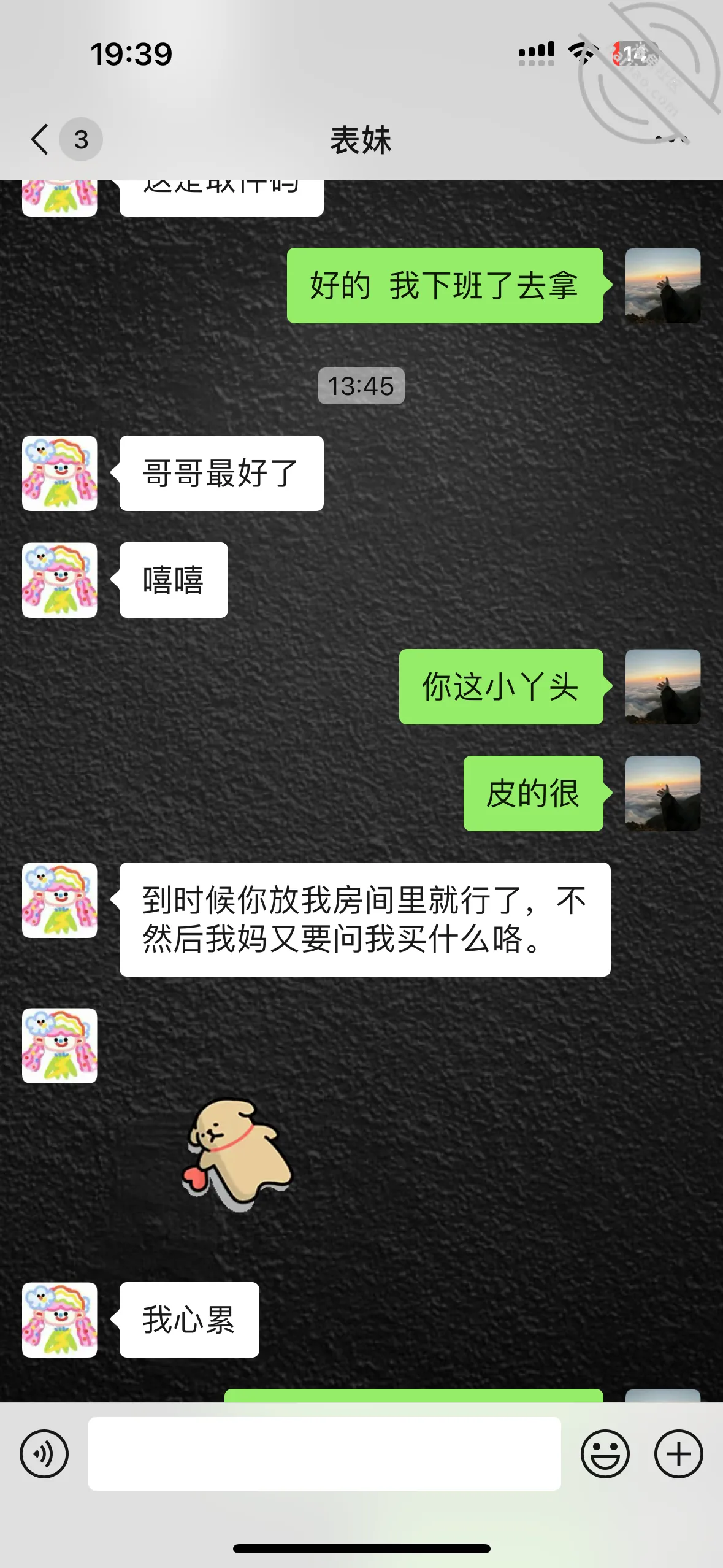Open cousin's avatar beside 哥哥最好了

[x=59, y=473]
